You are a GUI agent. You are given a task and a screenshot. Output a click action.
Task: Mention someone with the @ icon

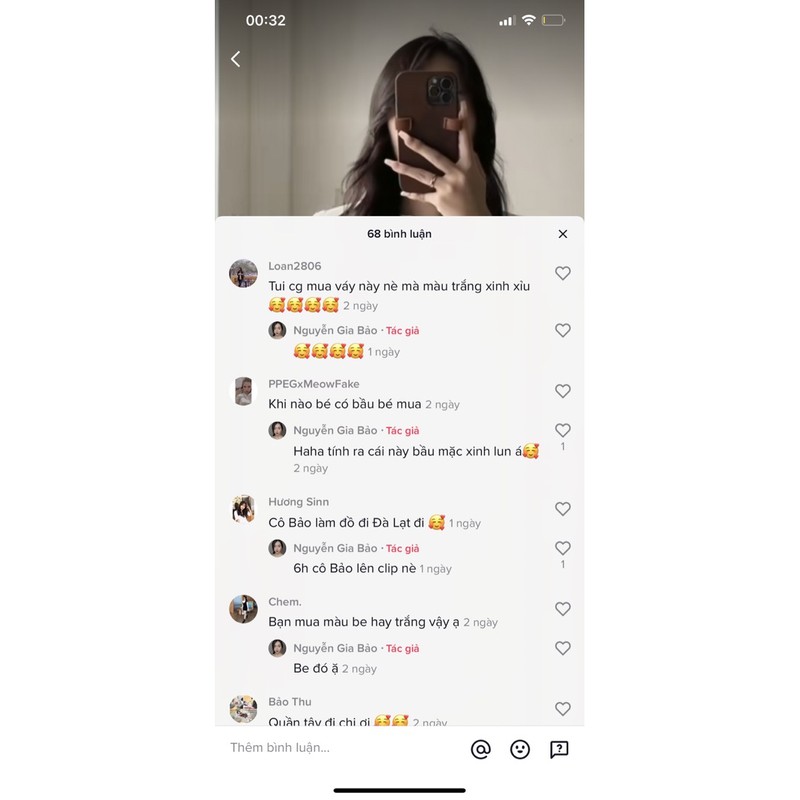tap(481, 749)
